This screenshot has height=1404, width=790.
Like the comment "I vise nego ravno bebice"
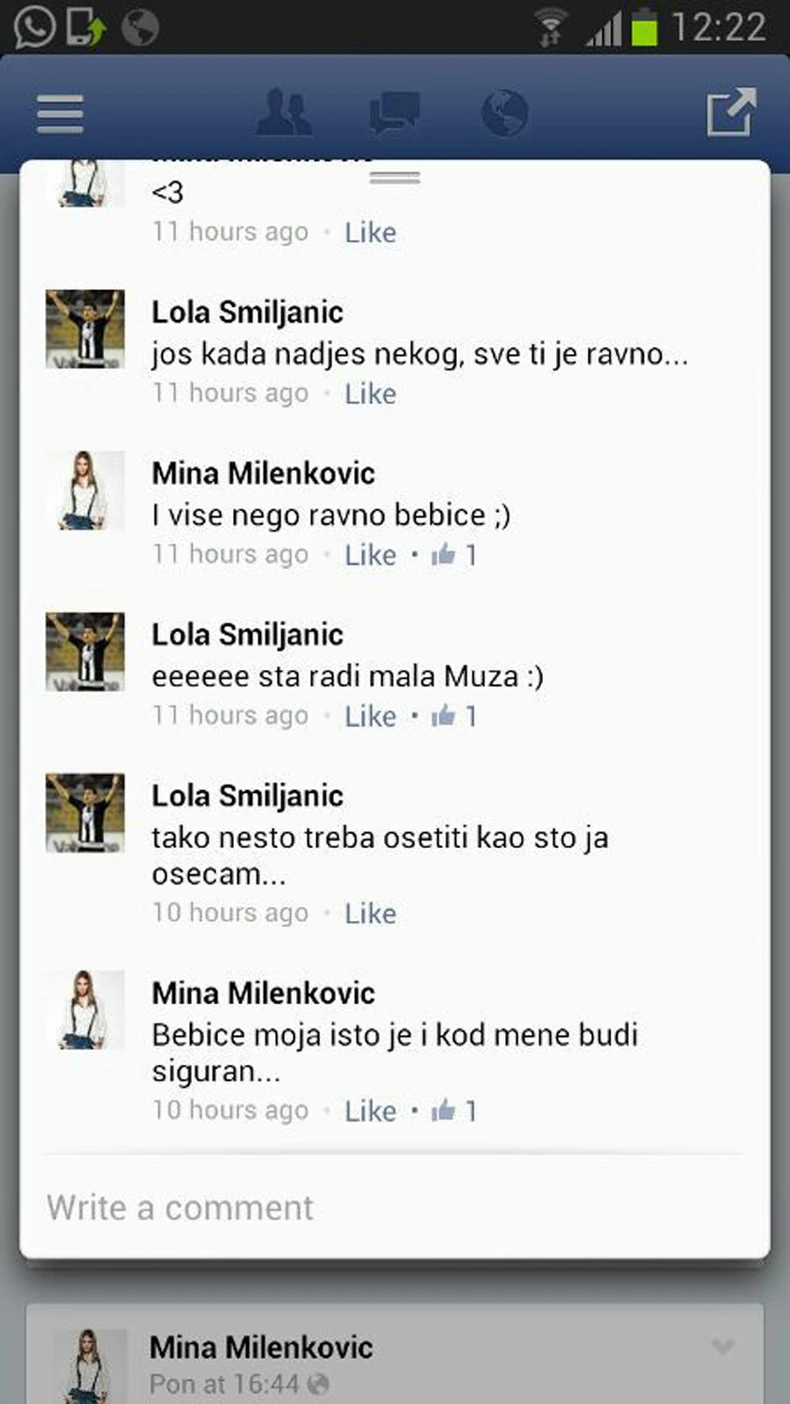click(370, 555)
